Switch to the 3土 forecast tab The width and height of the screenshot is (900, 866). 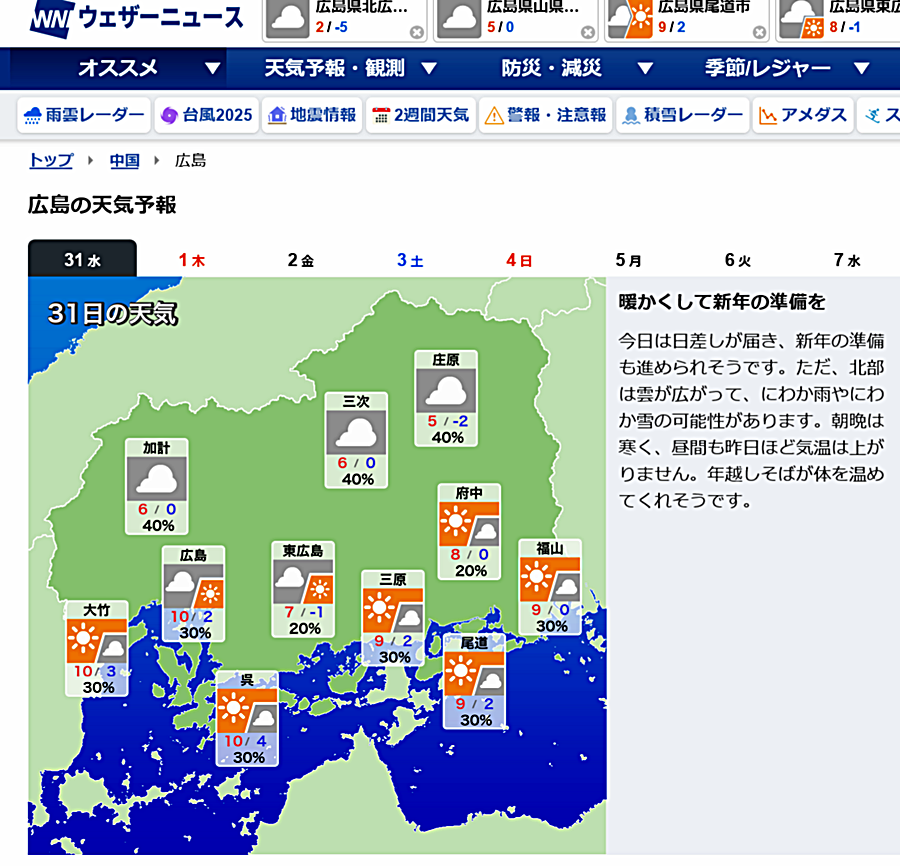coord(409,260)
